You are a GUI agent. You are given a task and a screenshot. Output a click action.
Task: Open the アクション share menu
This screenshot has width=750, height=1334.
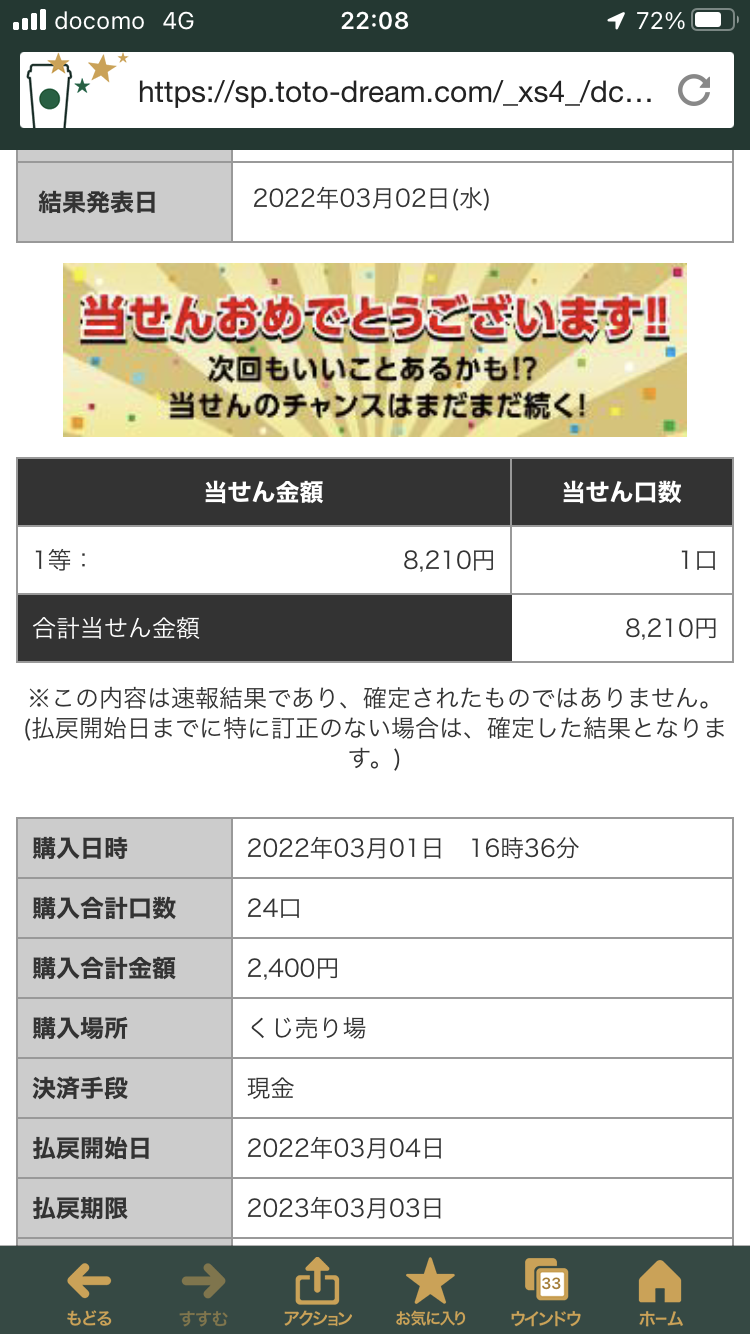click(318, 1292)
